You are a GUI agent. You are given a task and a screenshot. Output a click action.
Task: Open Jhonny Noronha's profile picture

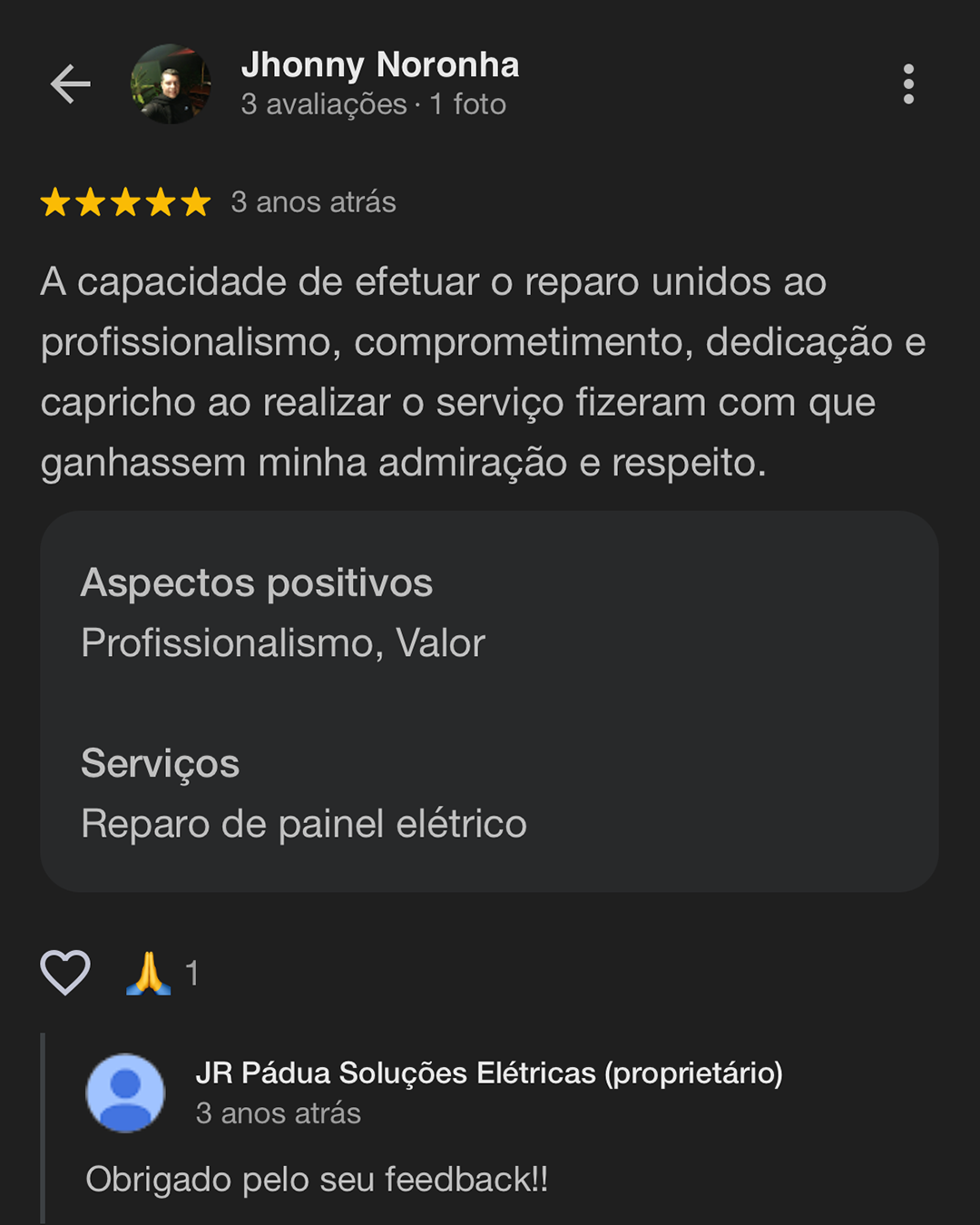pyautogui.click(x=171, y=84)
